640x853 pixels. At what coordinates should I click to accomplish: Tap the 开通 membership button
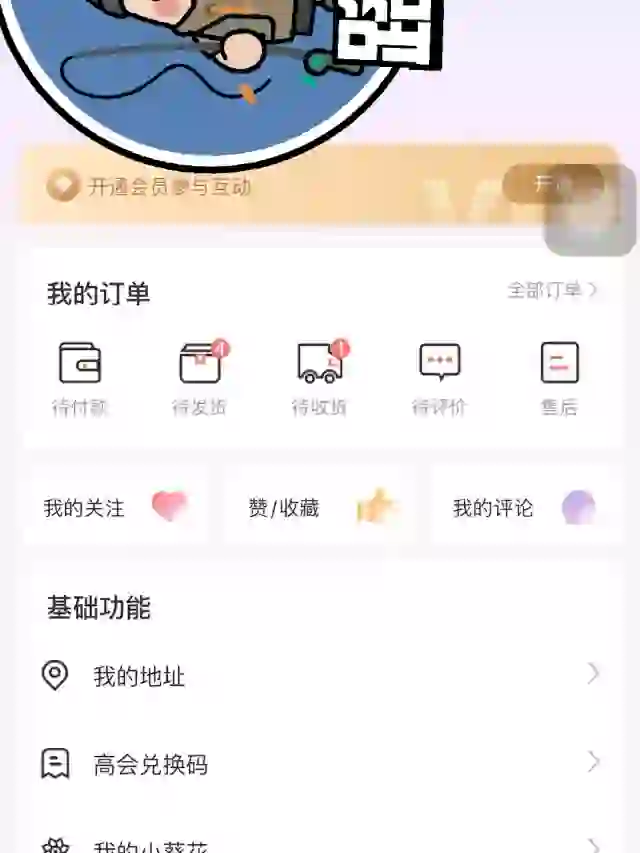[x=550, y=185]
